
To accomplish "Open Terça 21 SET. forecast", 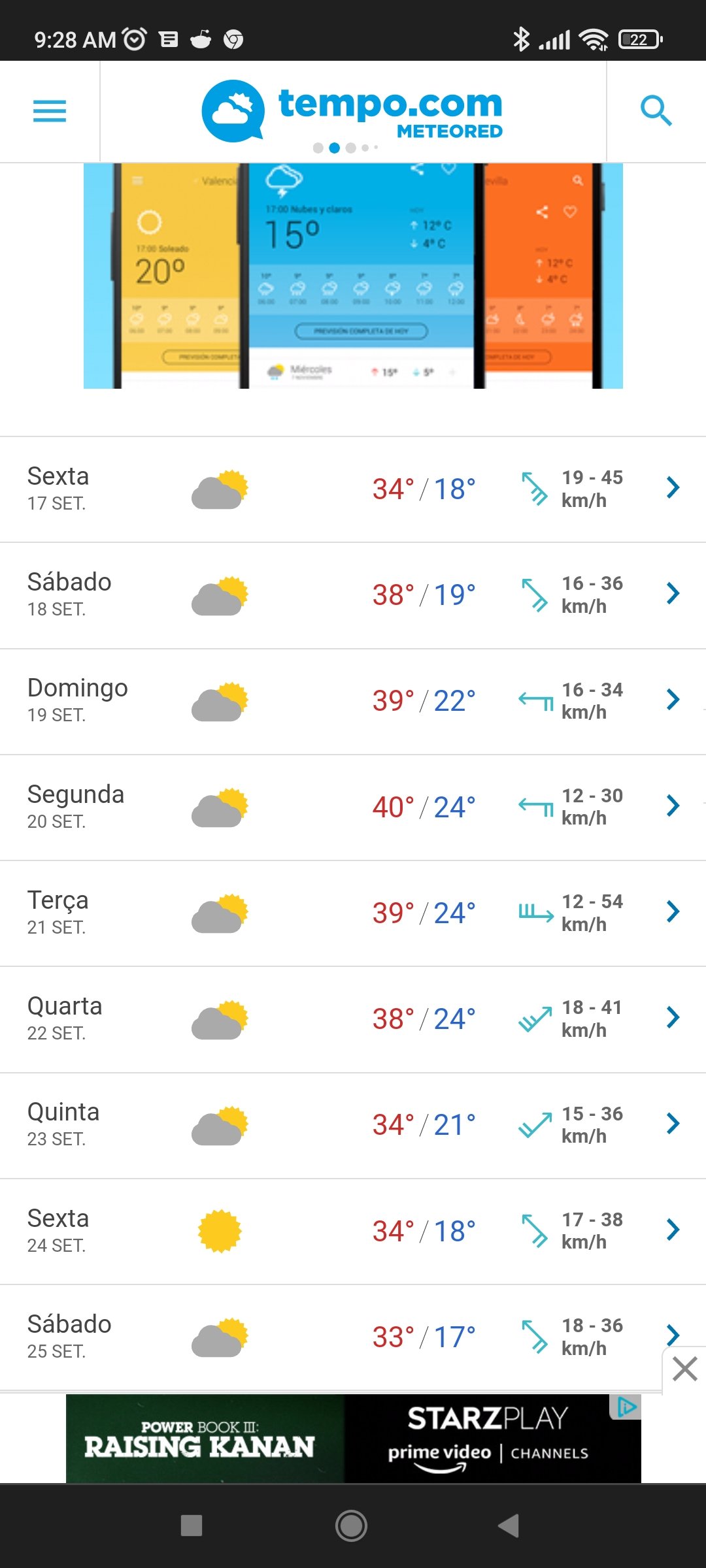I will (353, 913).
